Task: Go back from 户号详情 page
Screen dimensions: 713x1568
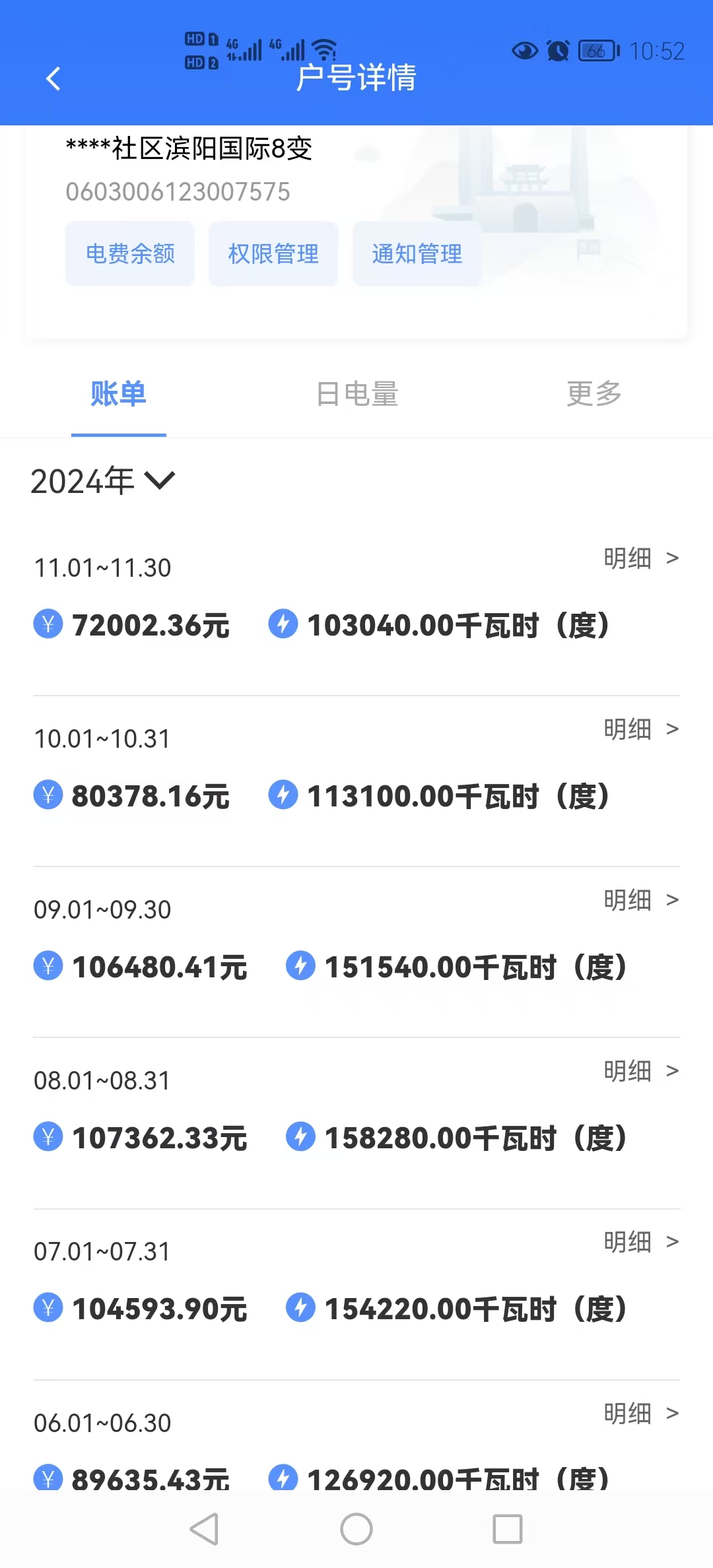Action: click(53, 79)
